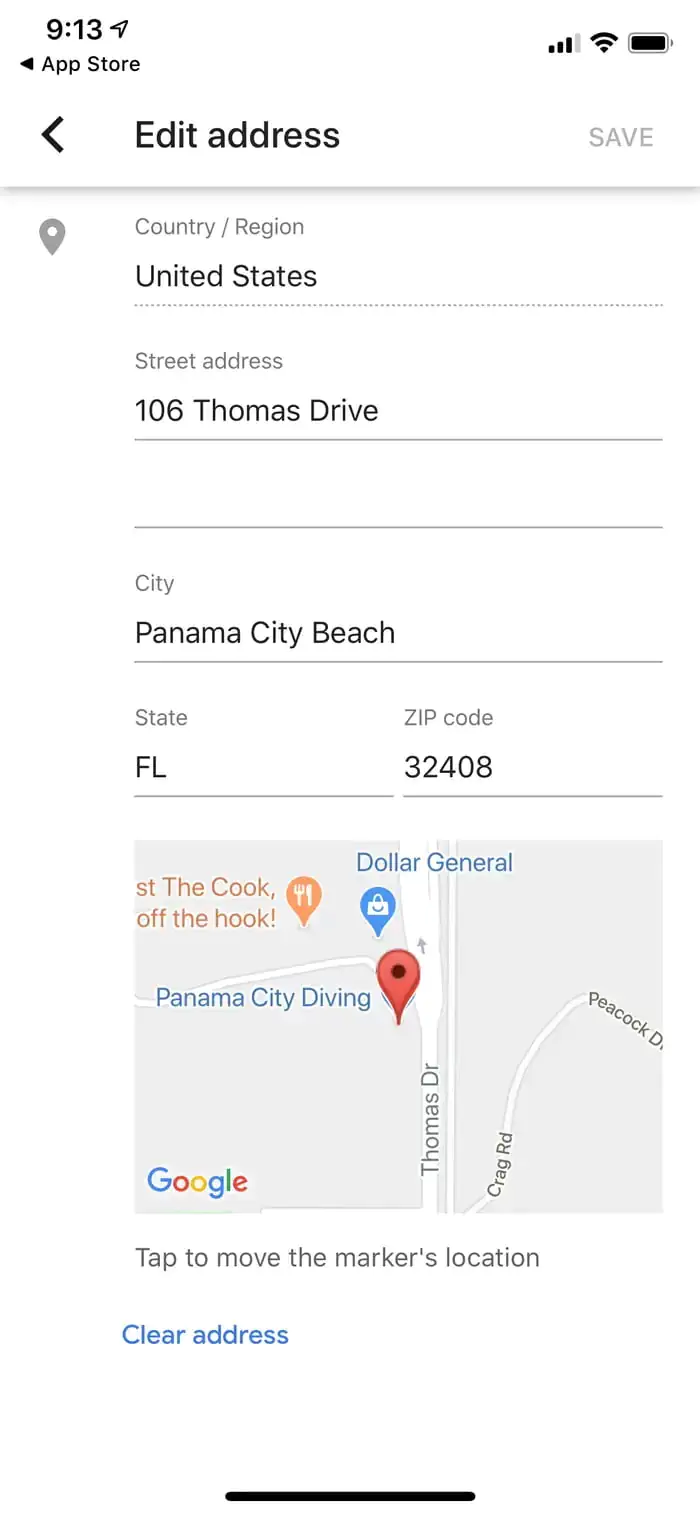Return to App Store from status bar

[x=80, y=64]
